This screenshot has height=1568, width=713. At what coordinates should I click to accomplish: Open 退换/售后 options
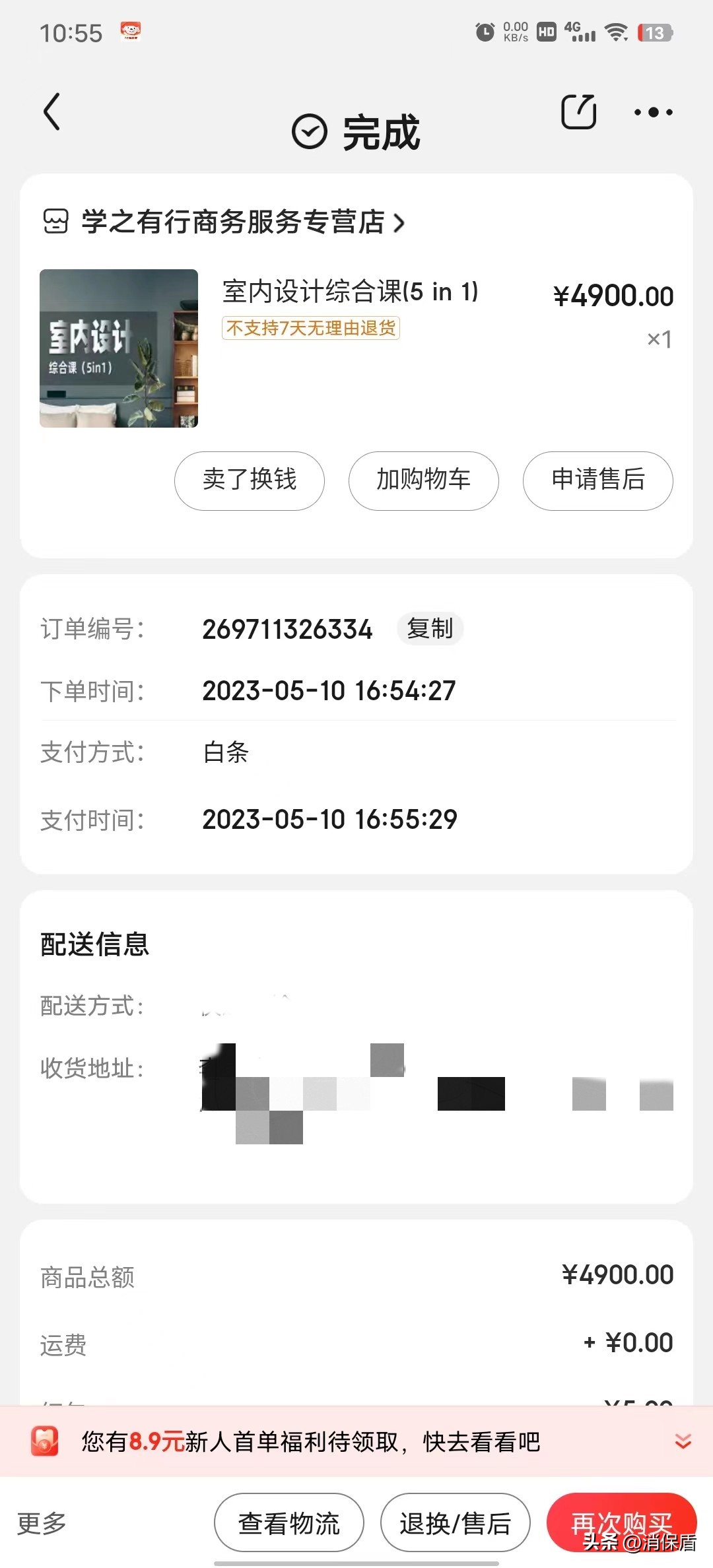[455, 1523]
